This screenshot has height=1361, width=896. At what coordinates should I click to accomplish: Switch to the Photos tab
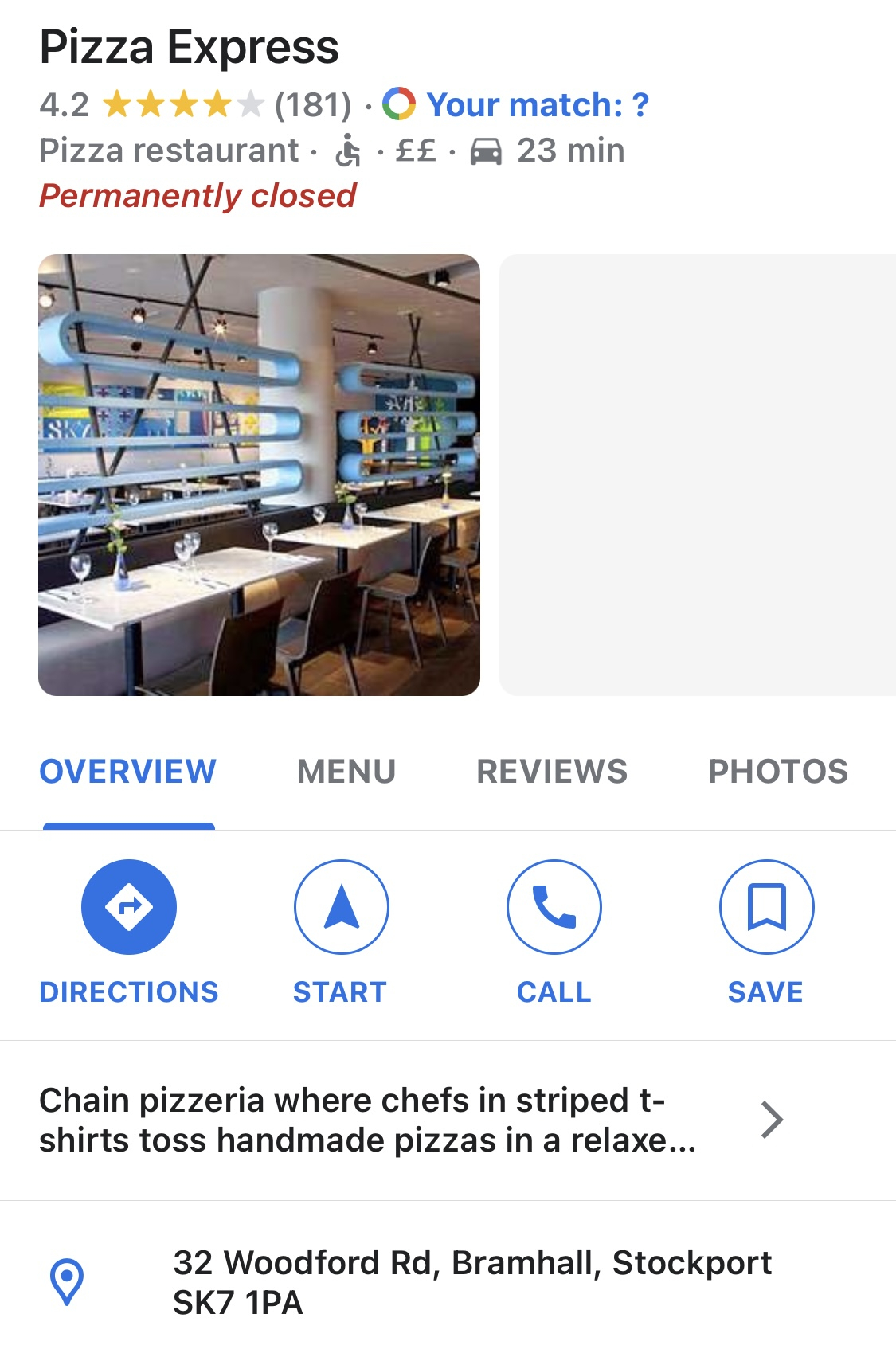[778, 771]
